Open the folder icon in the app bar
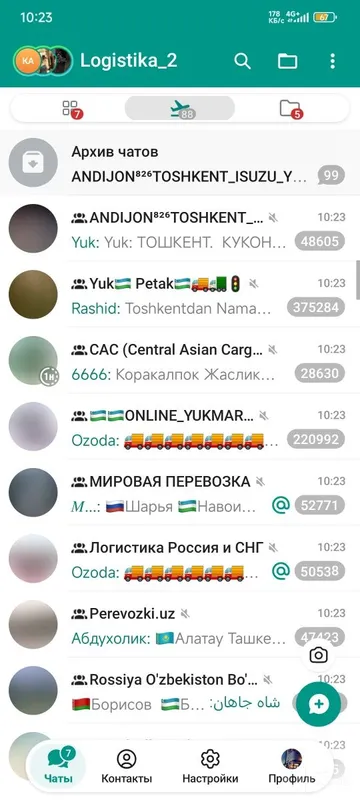This screenshot has width=360, height=800. click(288, 61)
